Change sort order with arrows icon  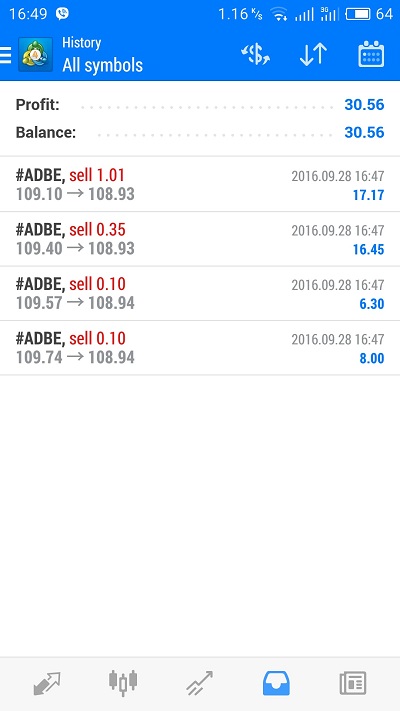tap(313, 55)
